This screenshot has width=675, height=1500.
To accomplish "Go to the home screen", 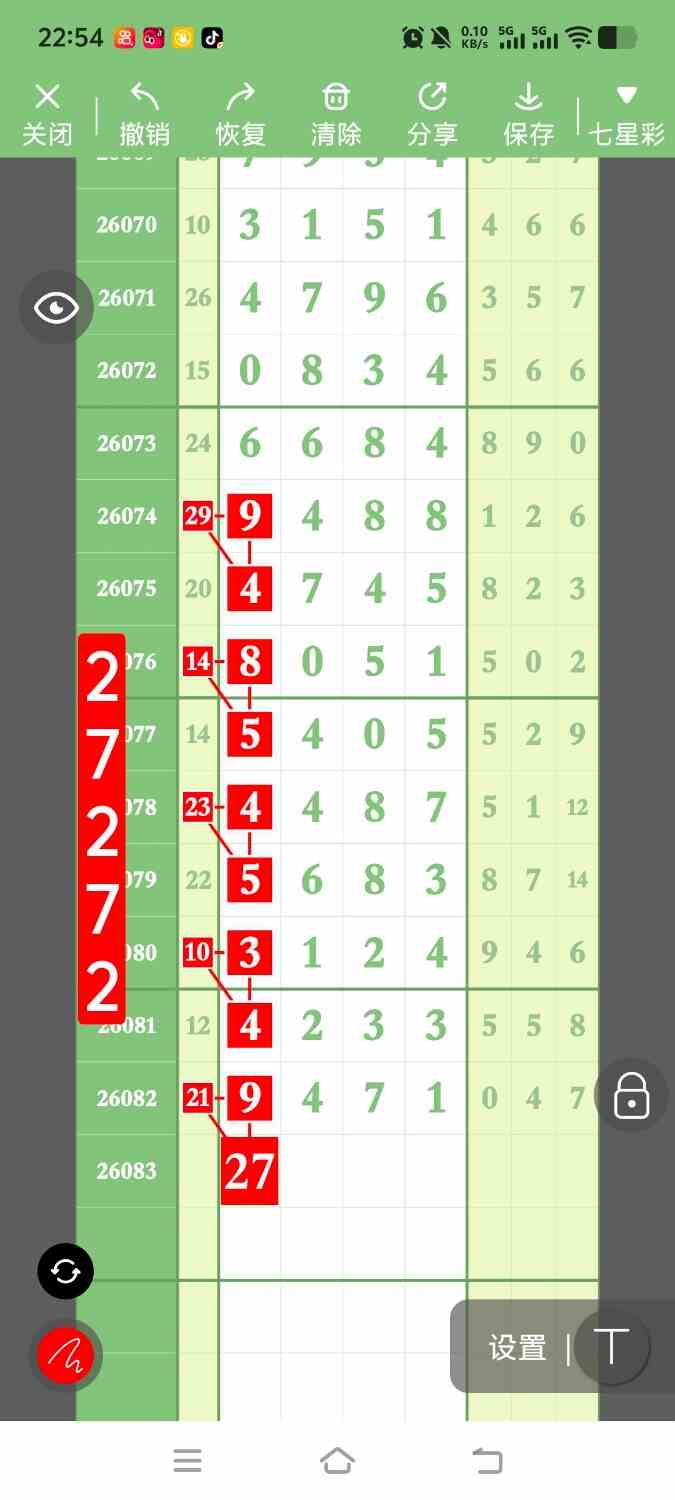I will pyautogui.click(x=337, y=1461).
